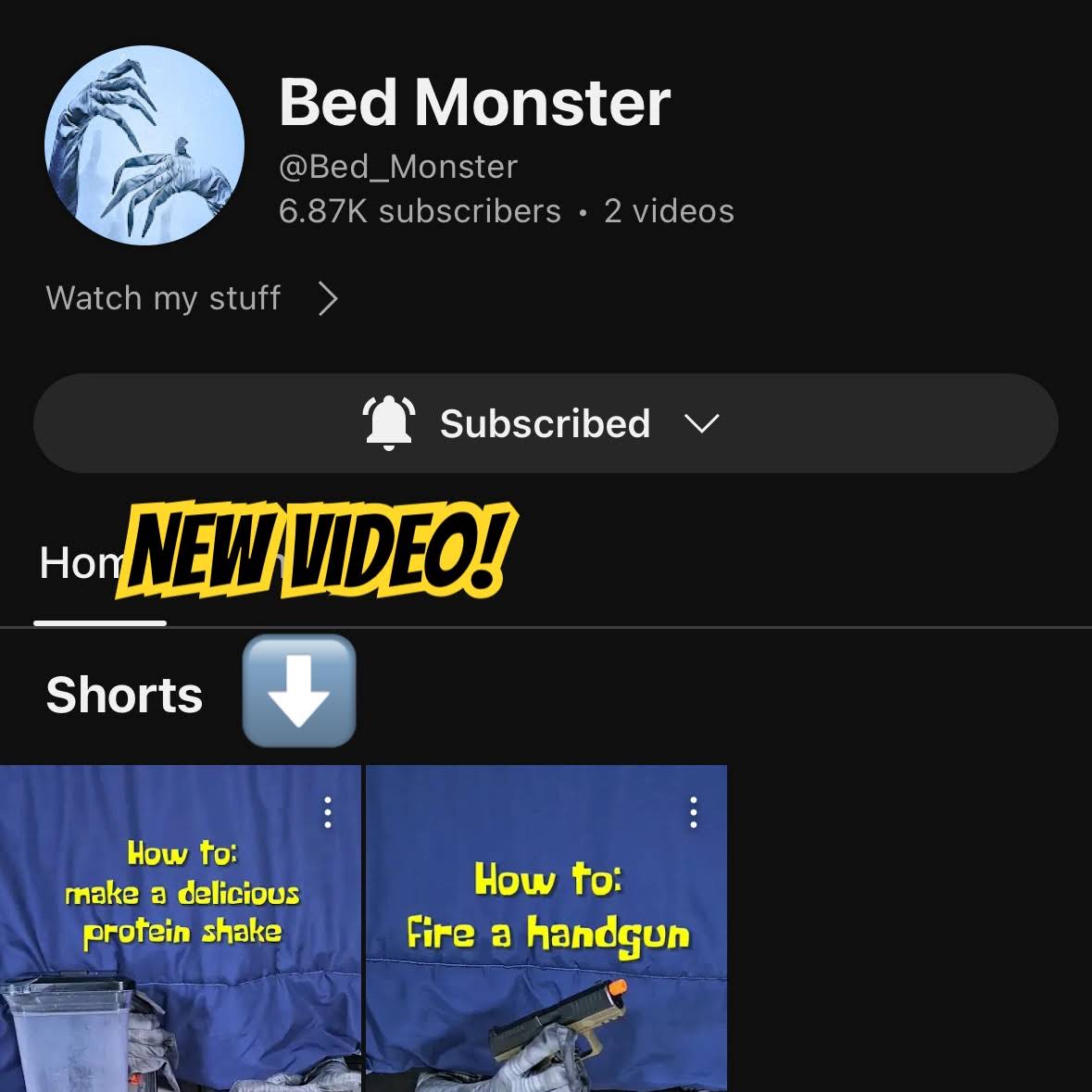
Task: View the Bed Monster channel avatar
Action: coord(144,145)
